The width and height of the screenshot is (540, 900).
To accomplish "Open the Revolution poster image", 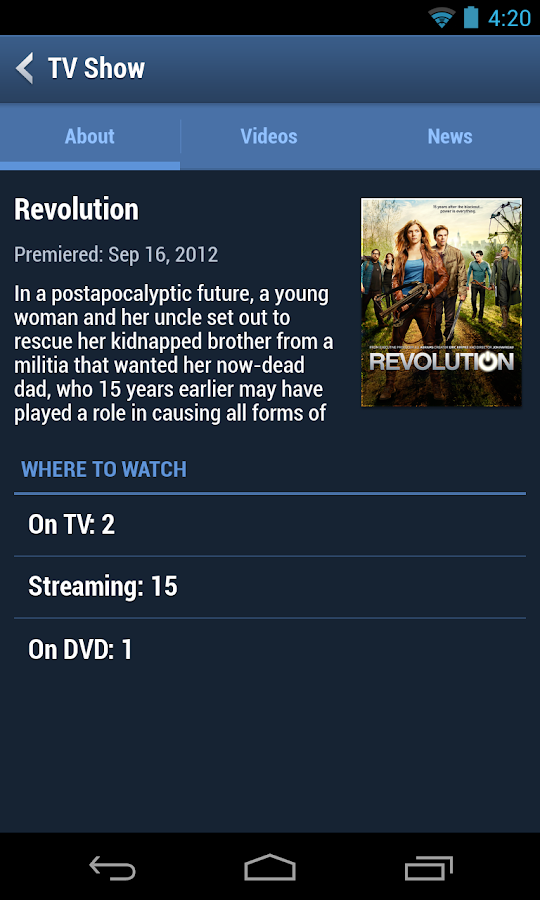I will tap(441, 302).
